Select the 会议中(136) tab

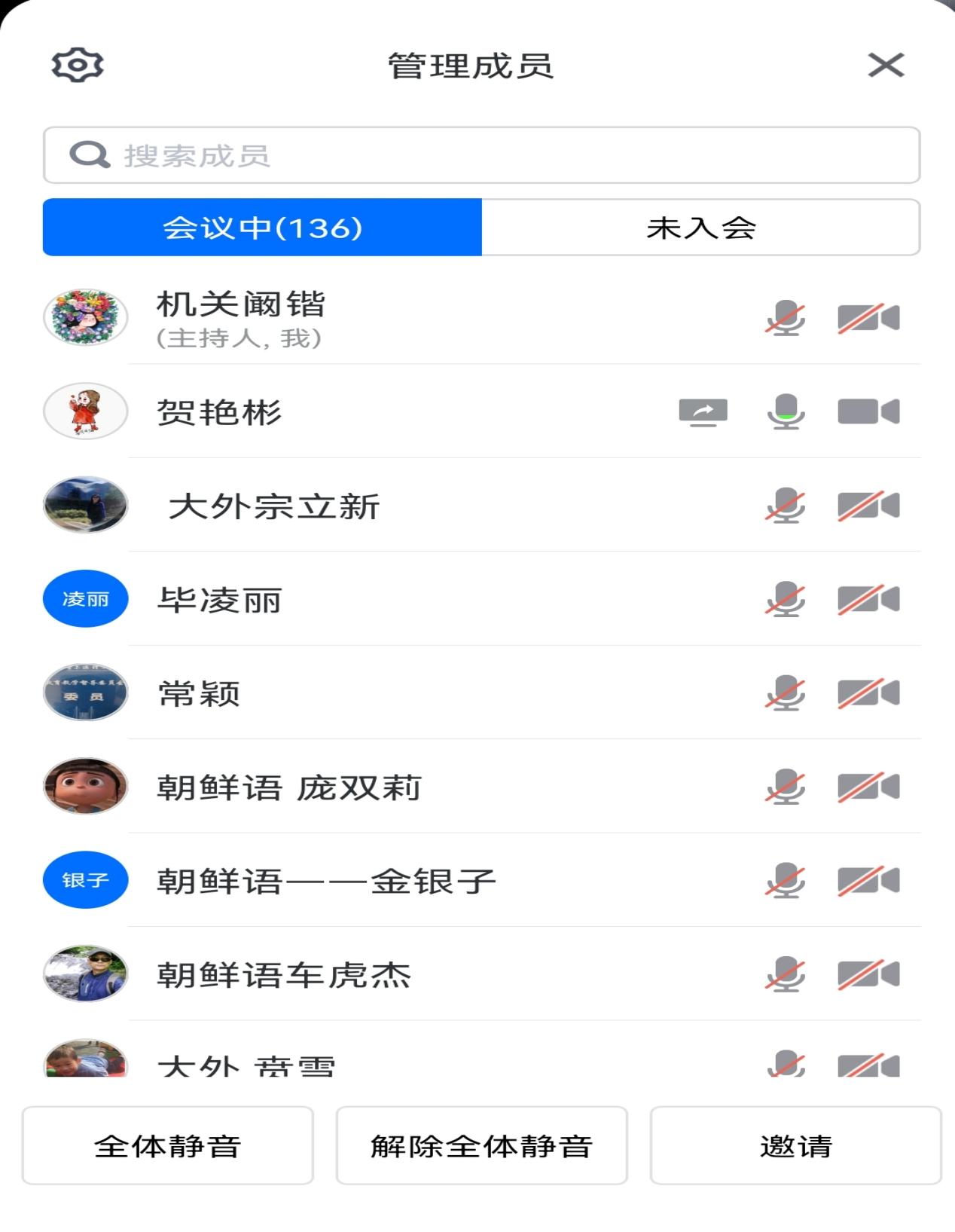point(262,228)
